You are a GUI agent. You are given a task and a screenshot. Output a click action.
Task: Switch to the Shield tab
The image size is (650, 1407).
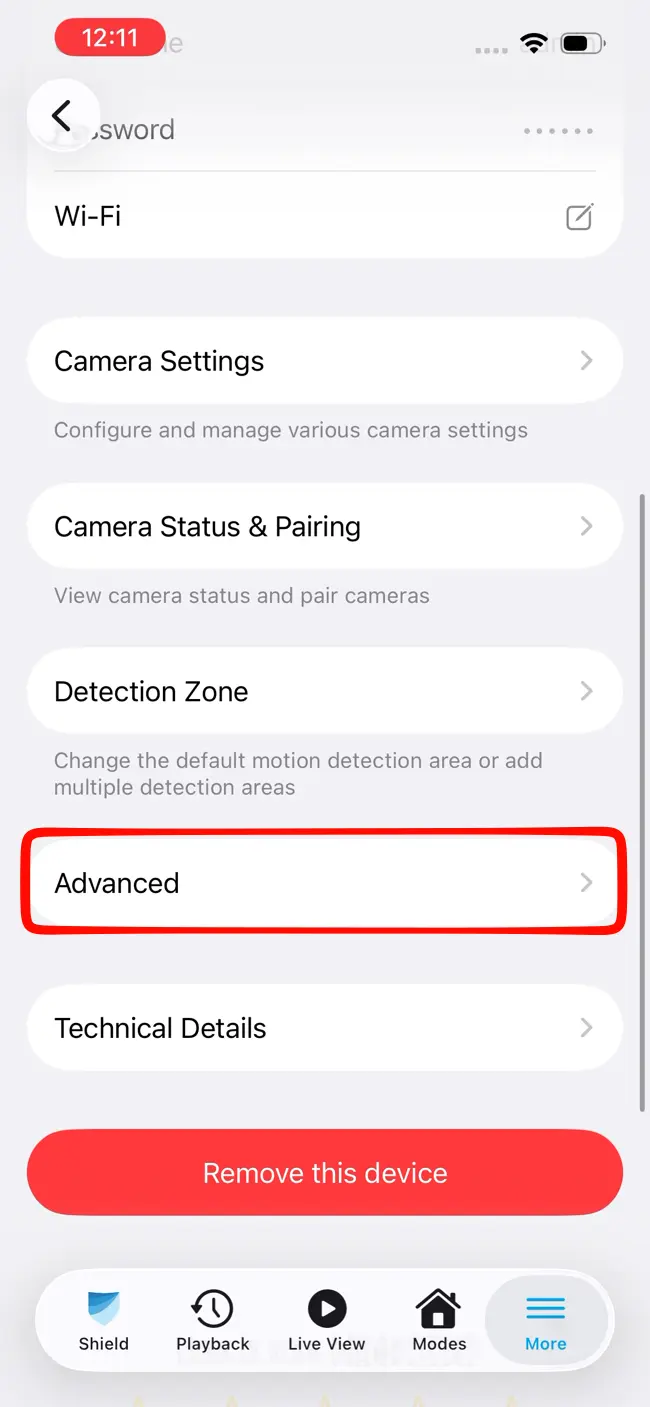coord(104,1321)
